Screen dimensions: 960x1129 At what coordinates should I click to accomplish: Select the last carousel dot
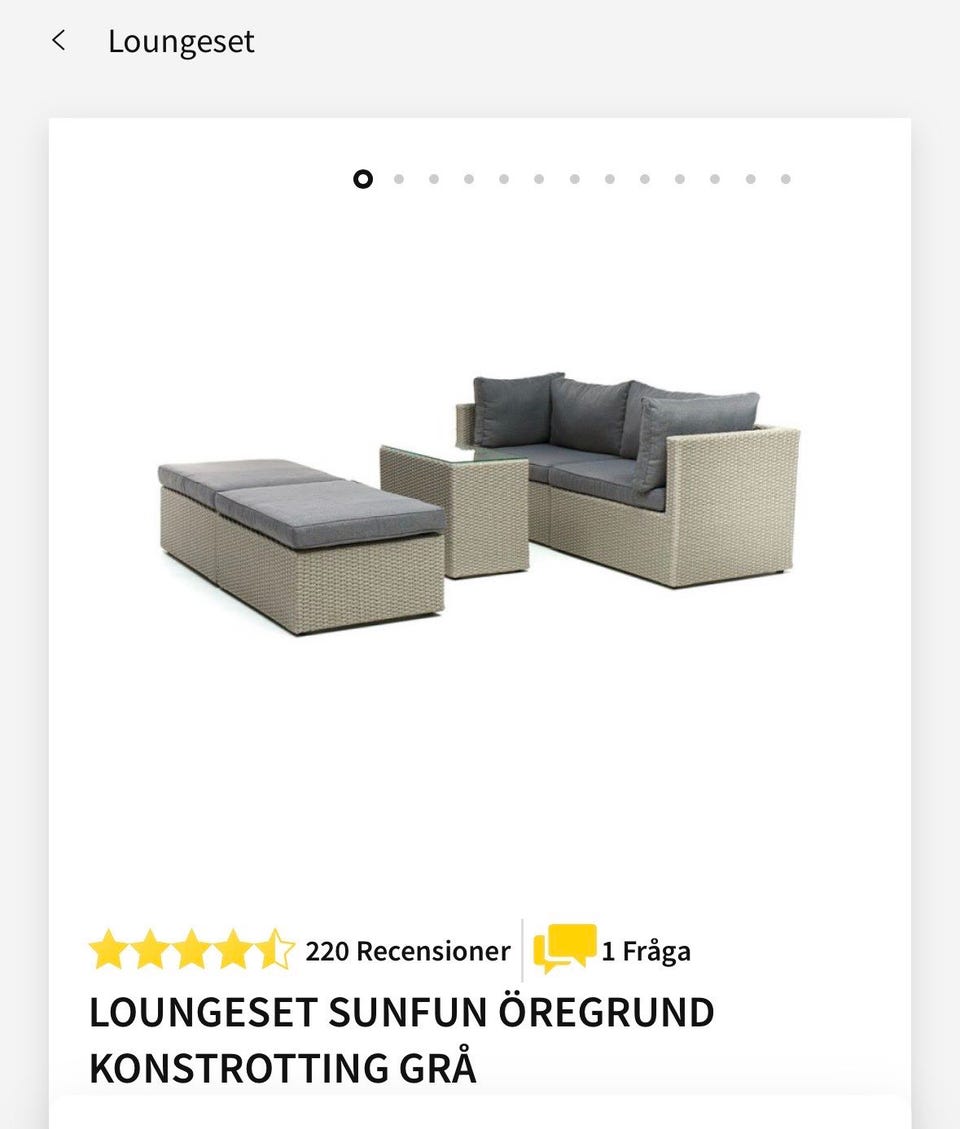coord(783,178)
